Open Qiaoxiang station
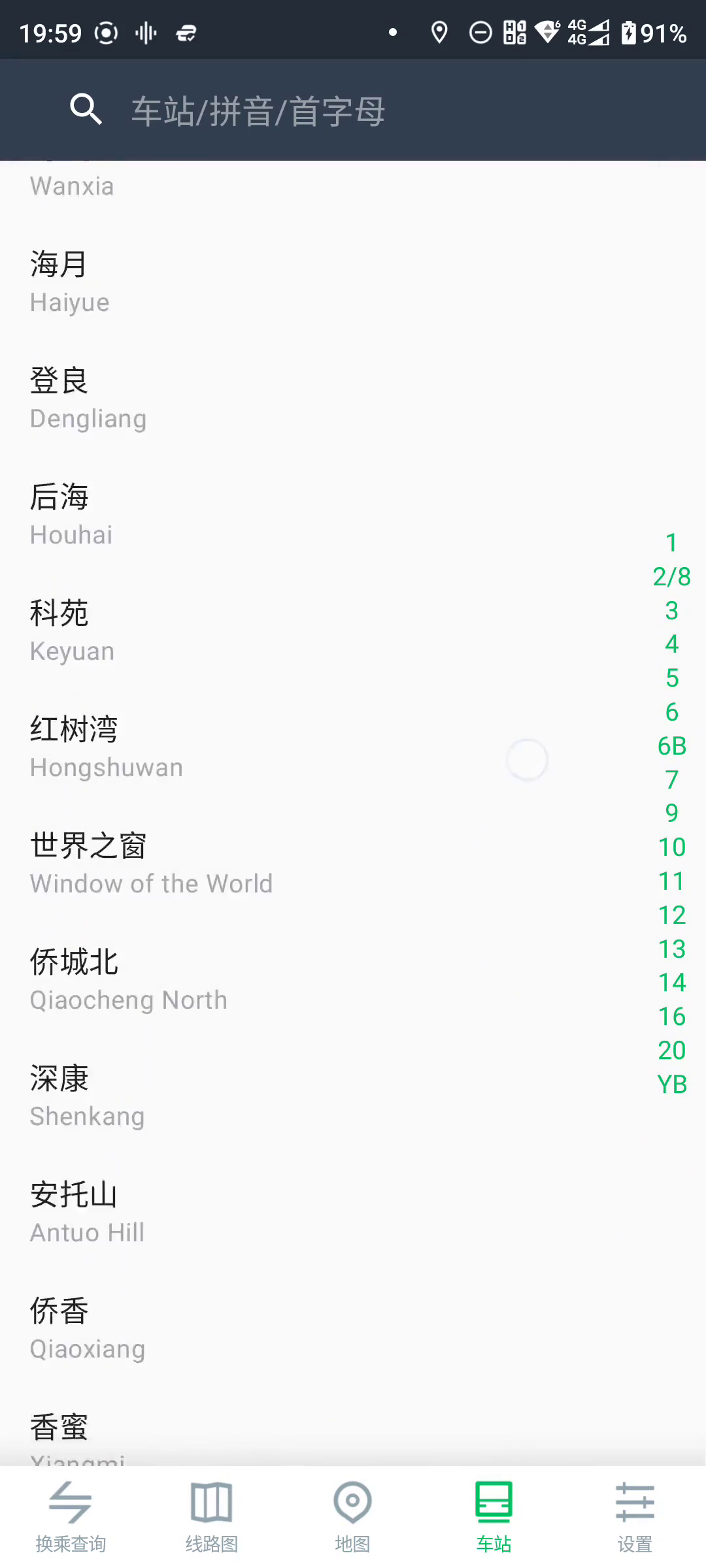This screenshot has height=1568, width=706. [x=261, y=1329]
